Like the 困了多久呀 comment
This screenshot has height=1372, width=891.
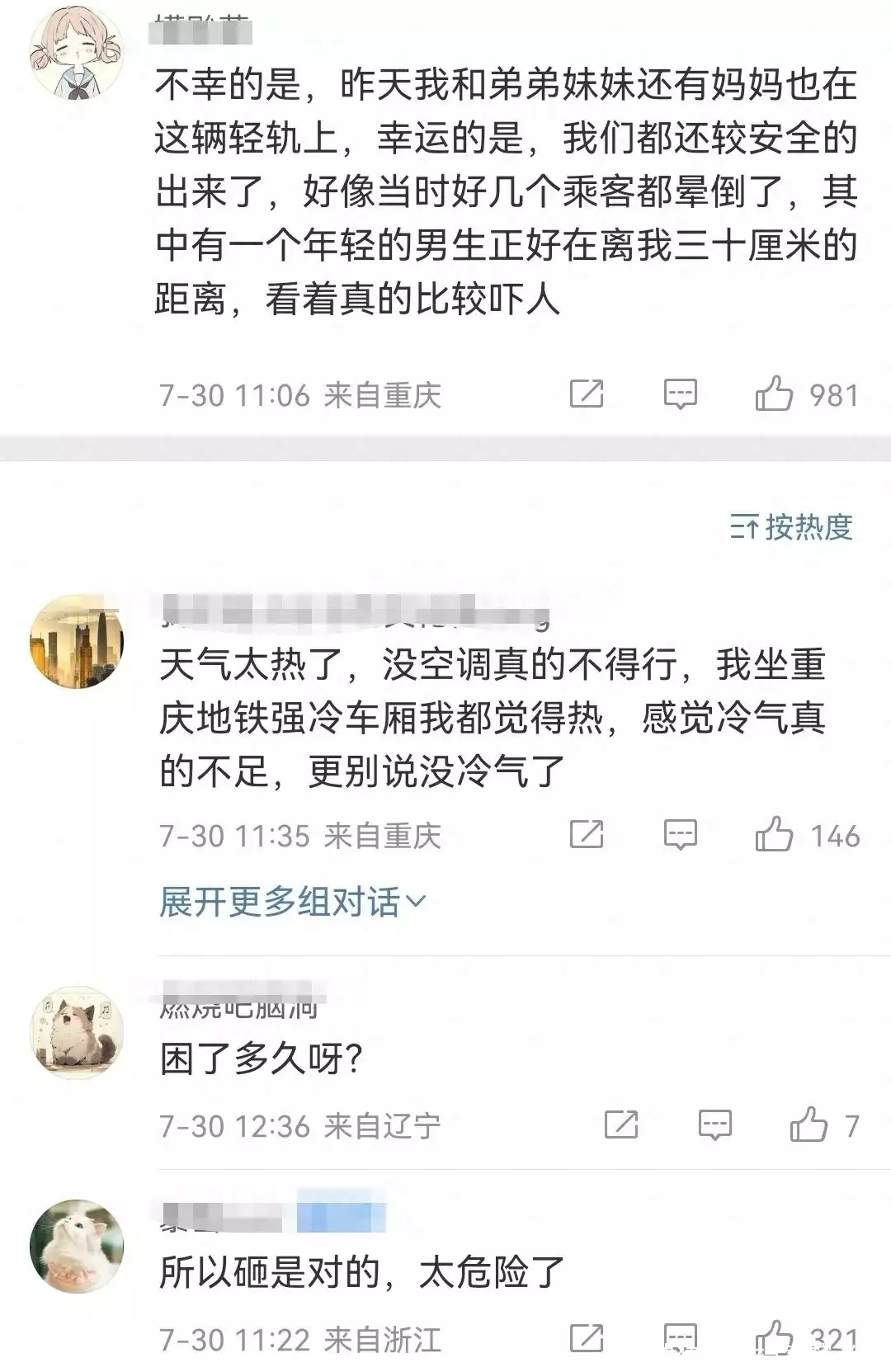pos(808,1125)
